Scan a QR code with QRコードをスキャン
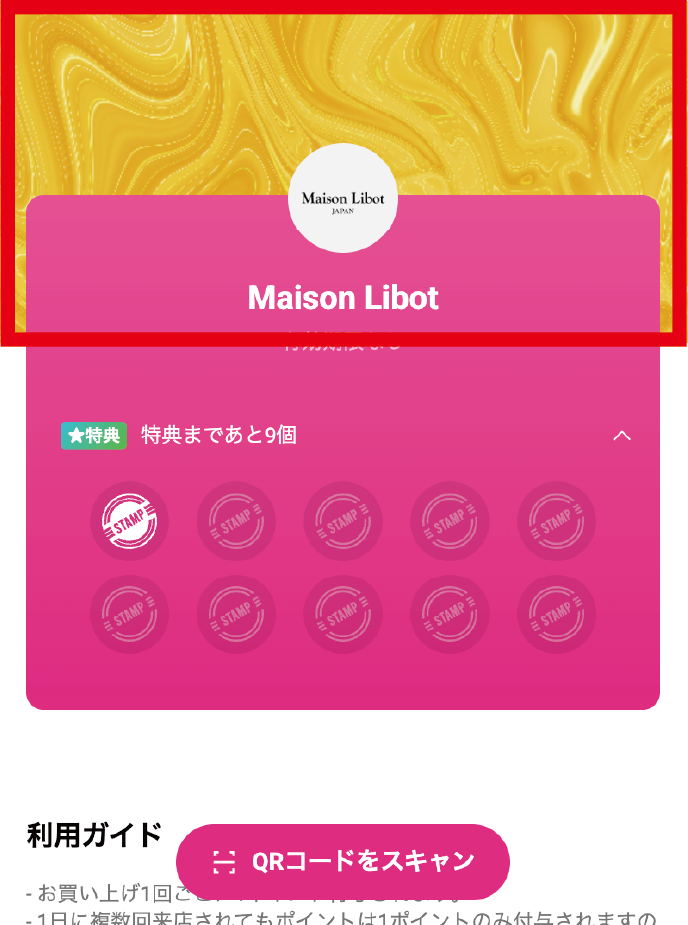This screenshot has height=925, width=688. (343, 861)
